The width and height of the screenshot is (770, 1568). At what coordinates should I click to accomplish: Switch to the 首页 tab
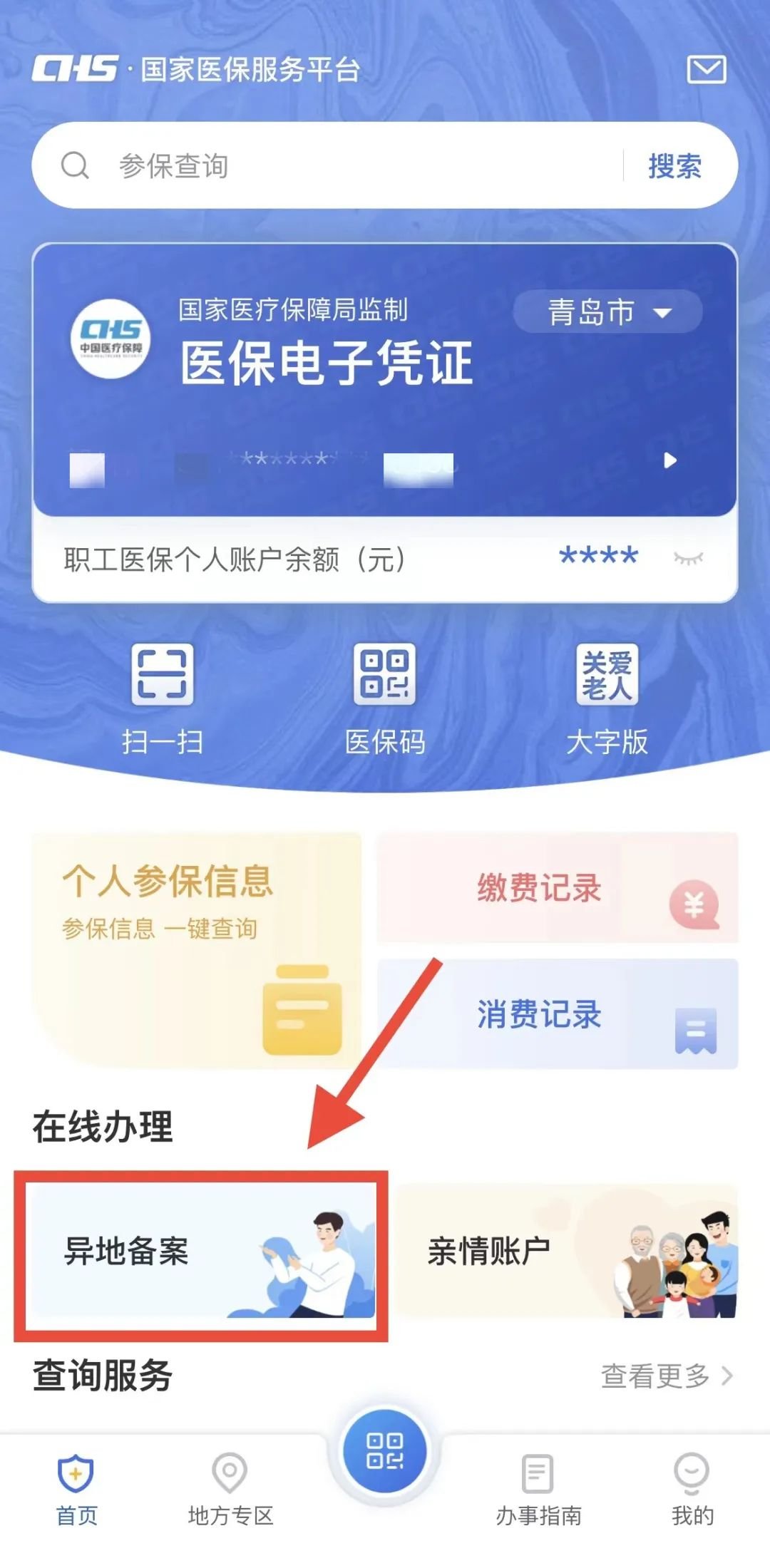coord(76,1490)
